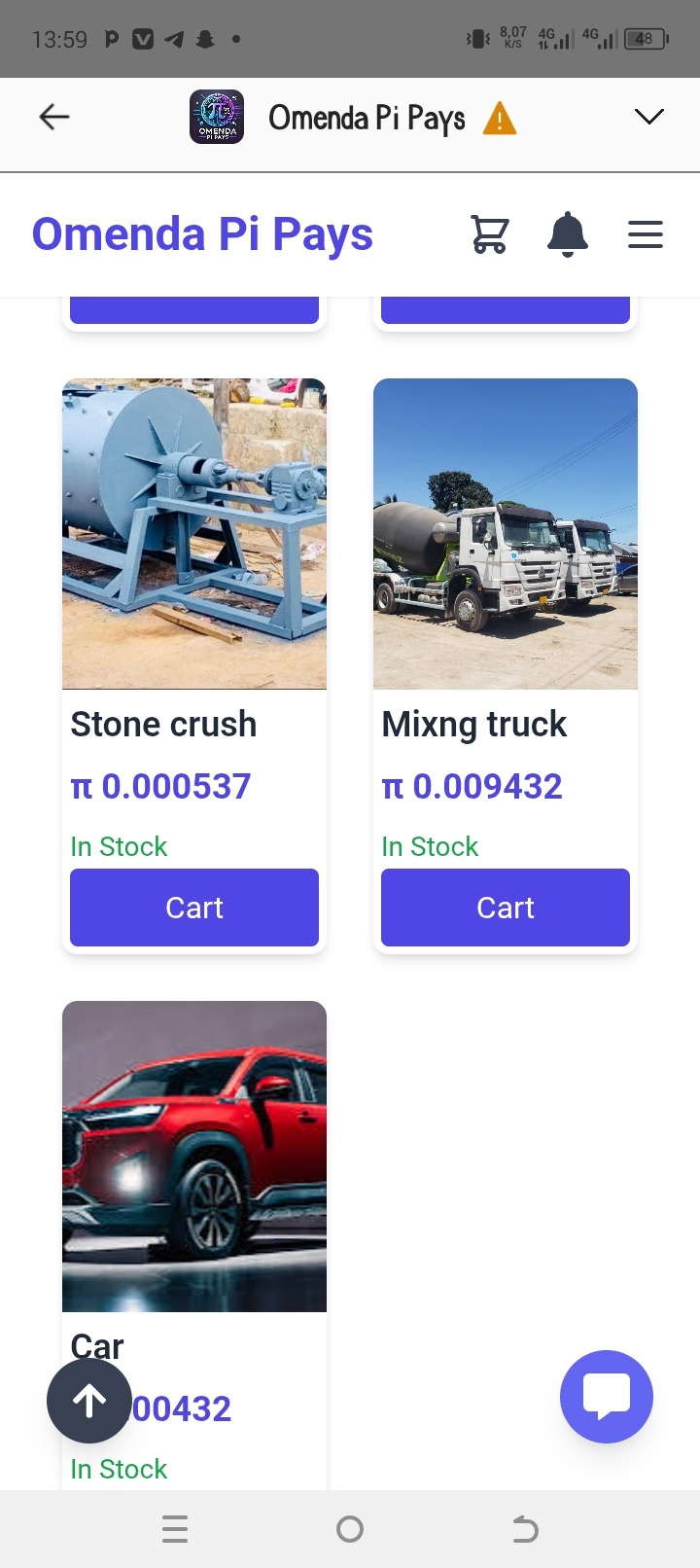Expand the dropdown chevron beside Omenda Pi Pays
This screenshot has width=700, height=1568.
pyautogui.click(x=648, y=117)
